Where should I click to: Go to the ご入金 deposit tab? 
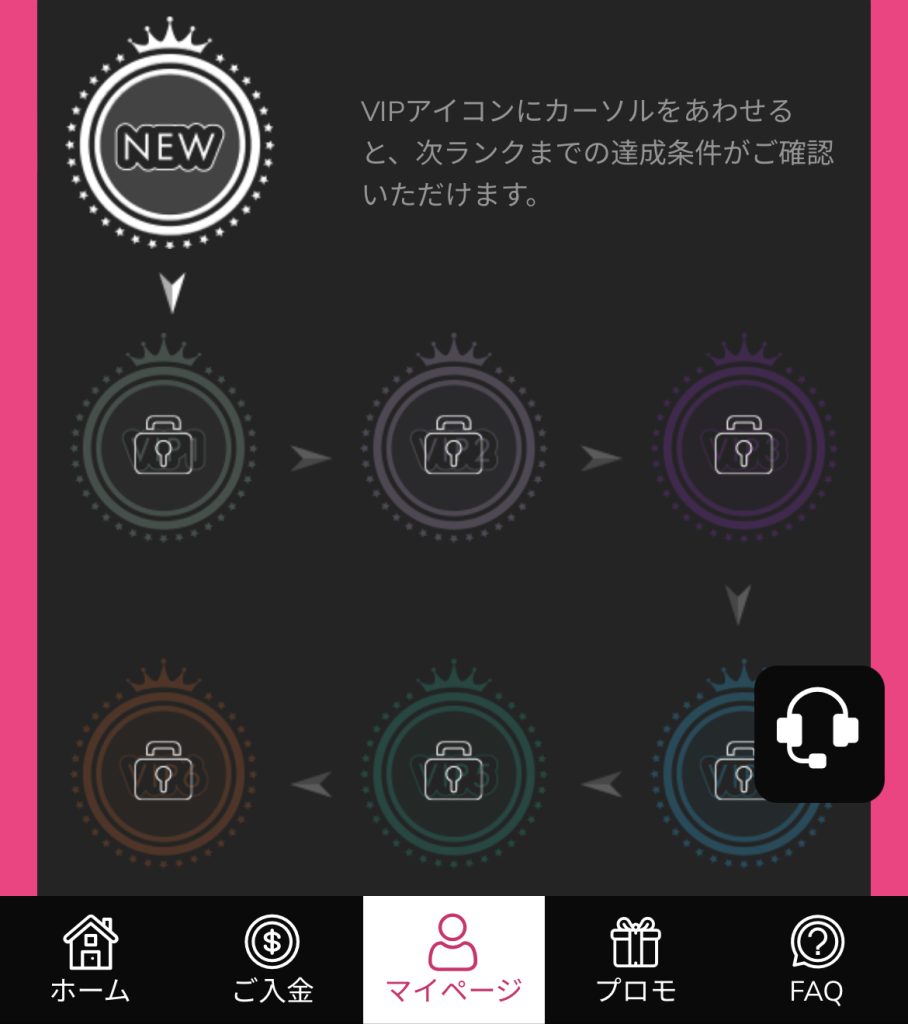pos(272,959)
